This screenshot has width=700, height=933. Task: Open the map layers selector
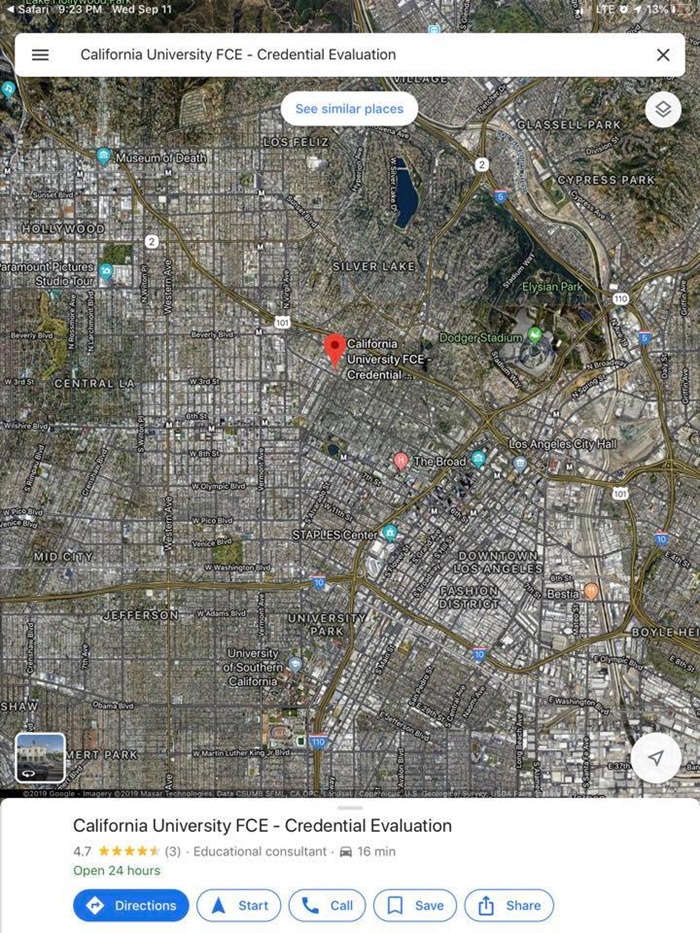[x=663, y=109]
